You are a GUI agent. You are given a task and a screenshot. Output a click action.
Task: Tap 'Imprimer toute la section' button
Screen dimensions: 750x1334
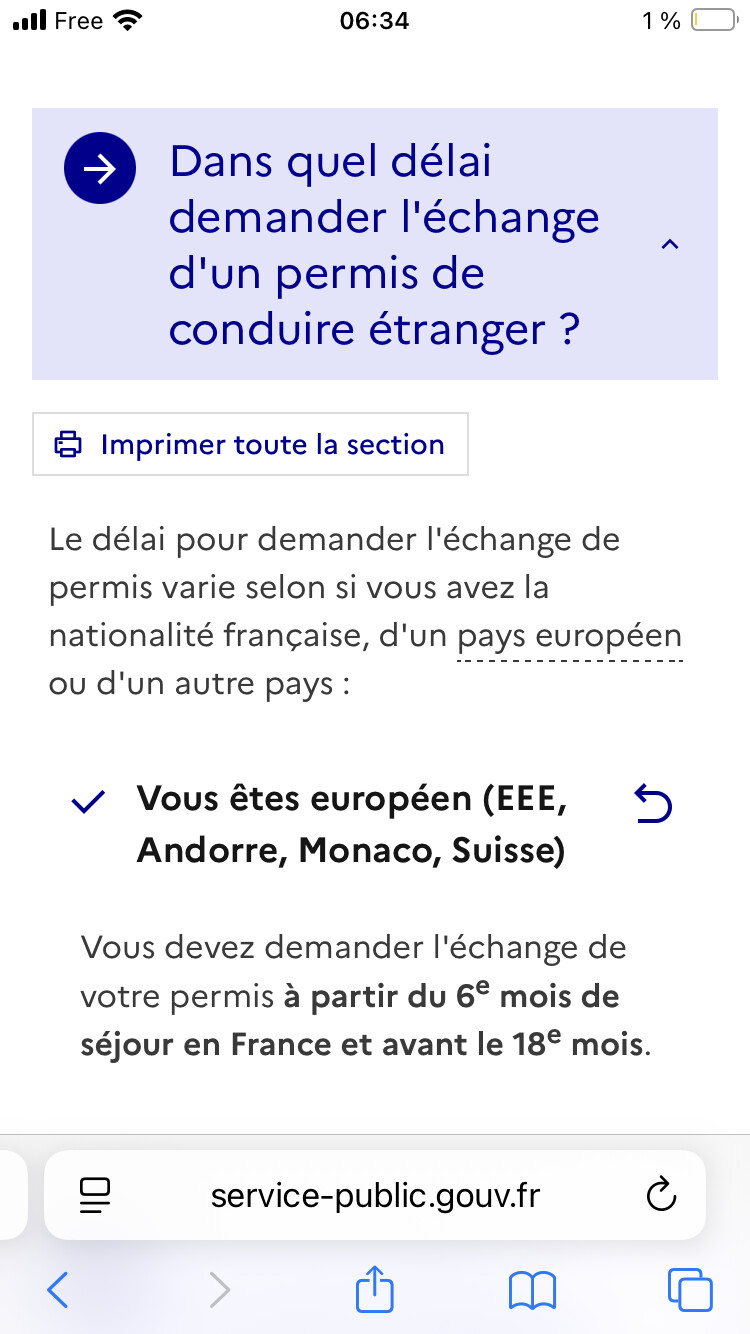pos(250,444)
